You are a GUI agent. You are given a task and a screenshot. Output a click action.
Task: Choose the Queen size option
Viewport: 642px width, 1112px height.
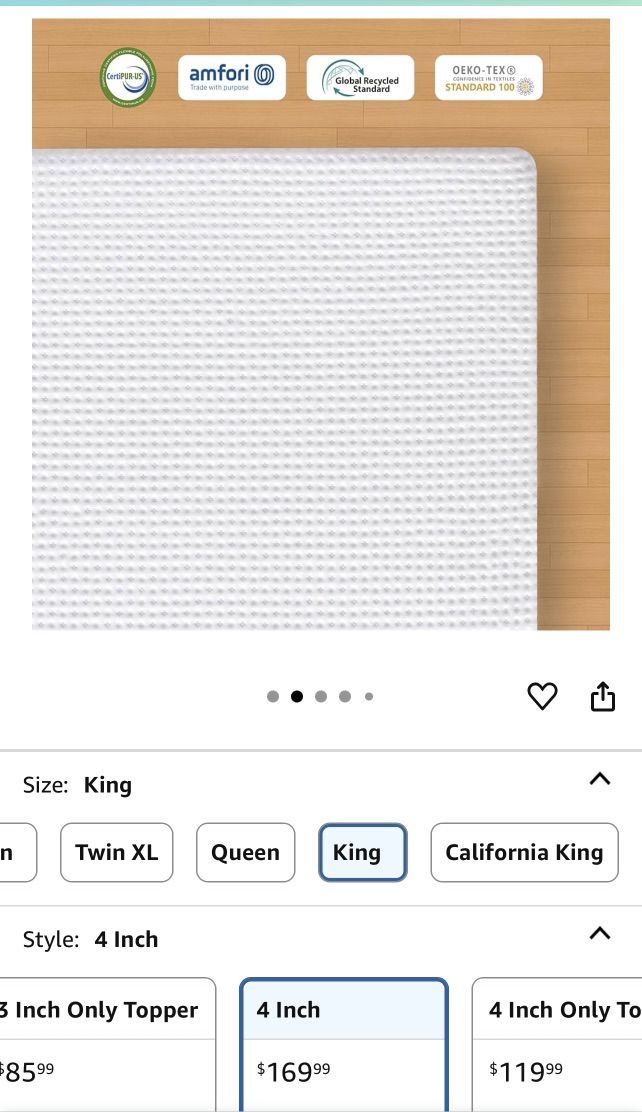coord(245,852)
